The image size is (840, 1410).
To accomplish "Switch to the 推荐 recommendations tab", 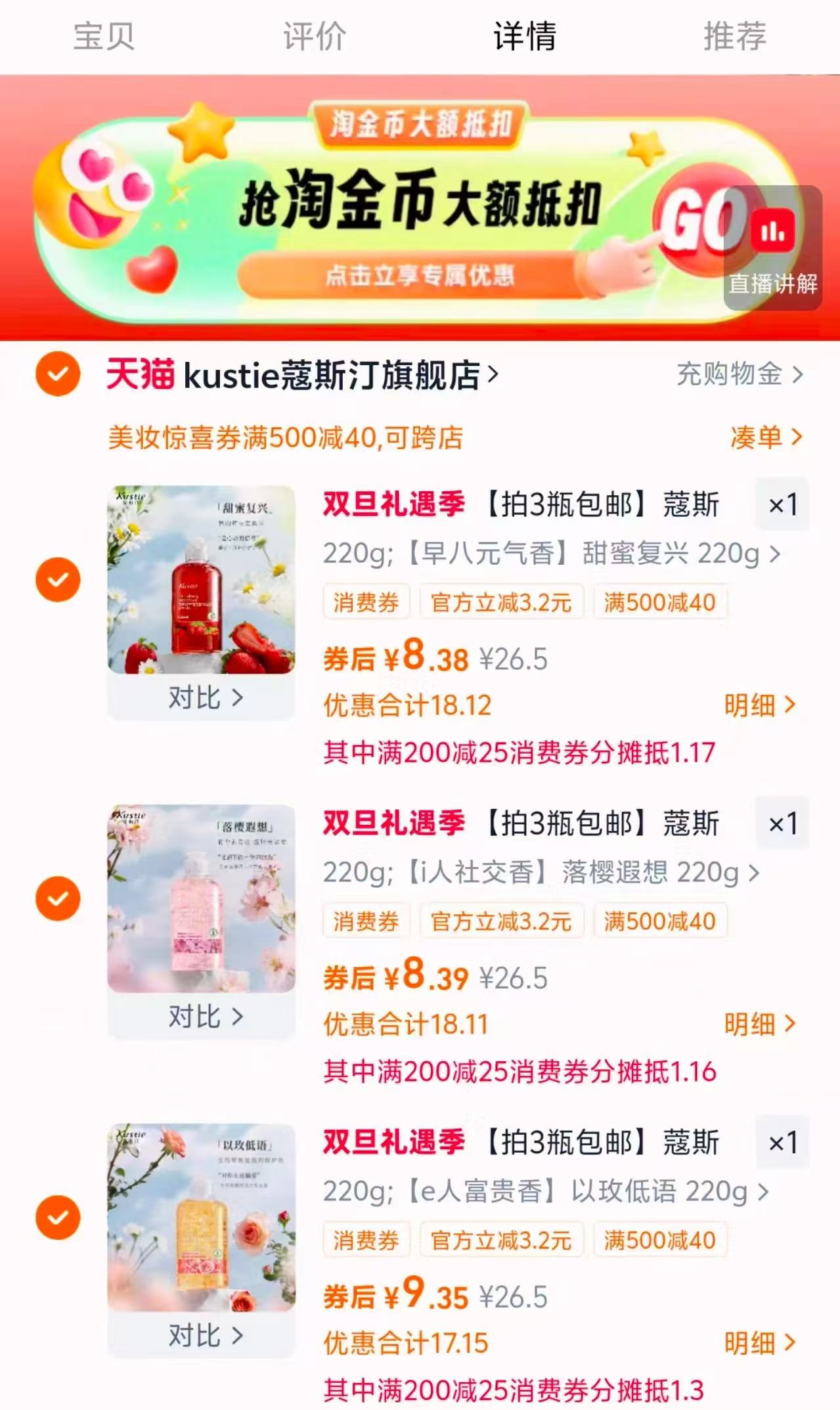I will point(734,37).
